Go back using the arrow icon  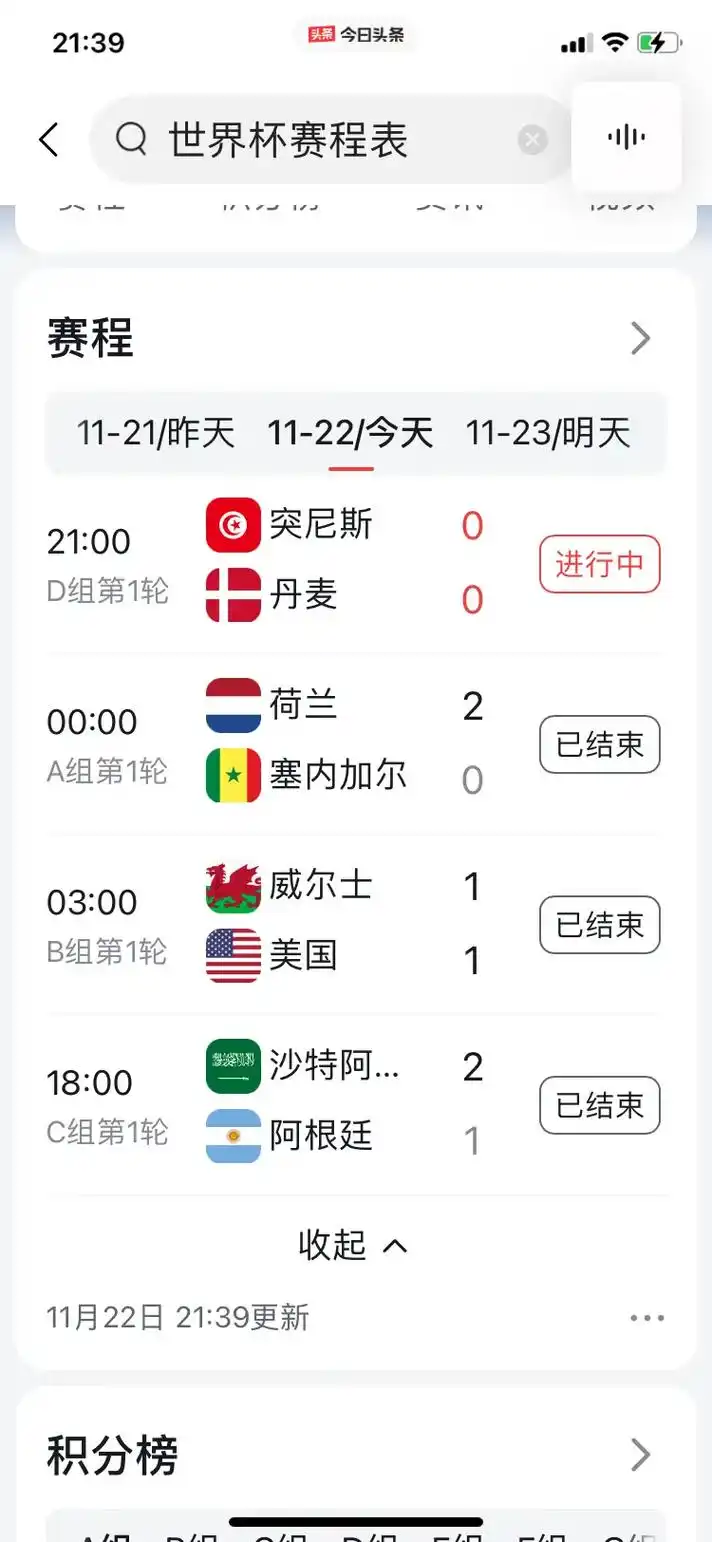point(49,139)
